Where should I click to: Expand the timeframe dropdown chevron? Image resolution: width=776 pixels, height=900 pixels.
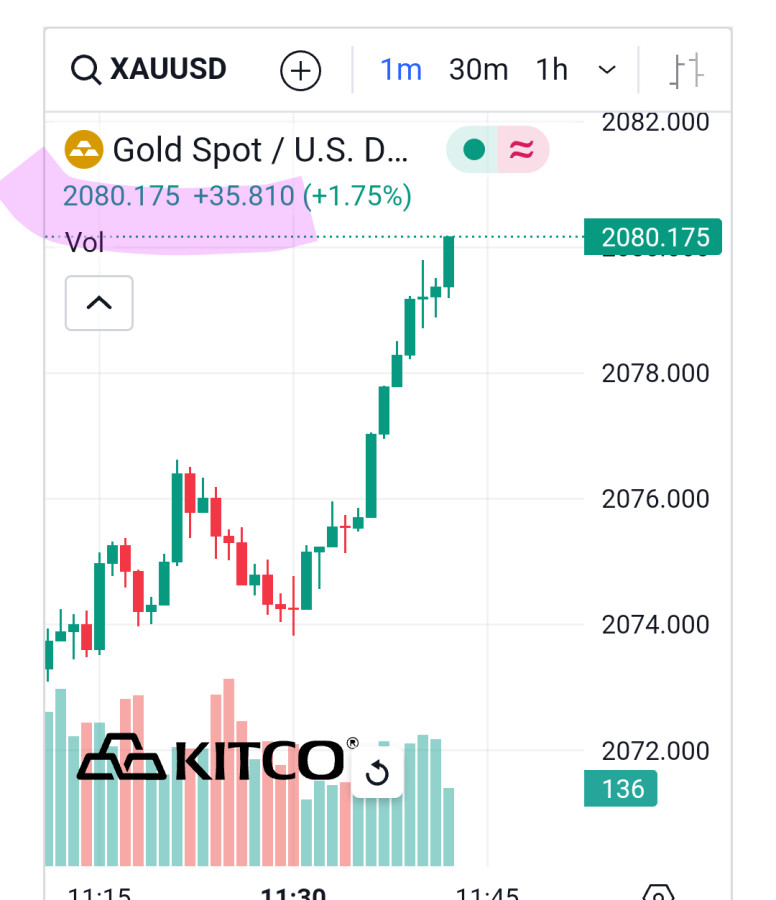coord(606,70)
